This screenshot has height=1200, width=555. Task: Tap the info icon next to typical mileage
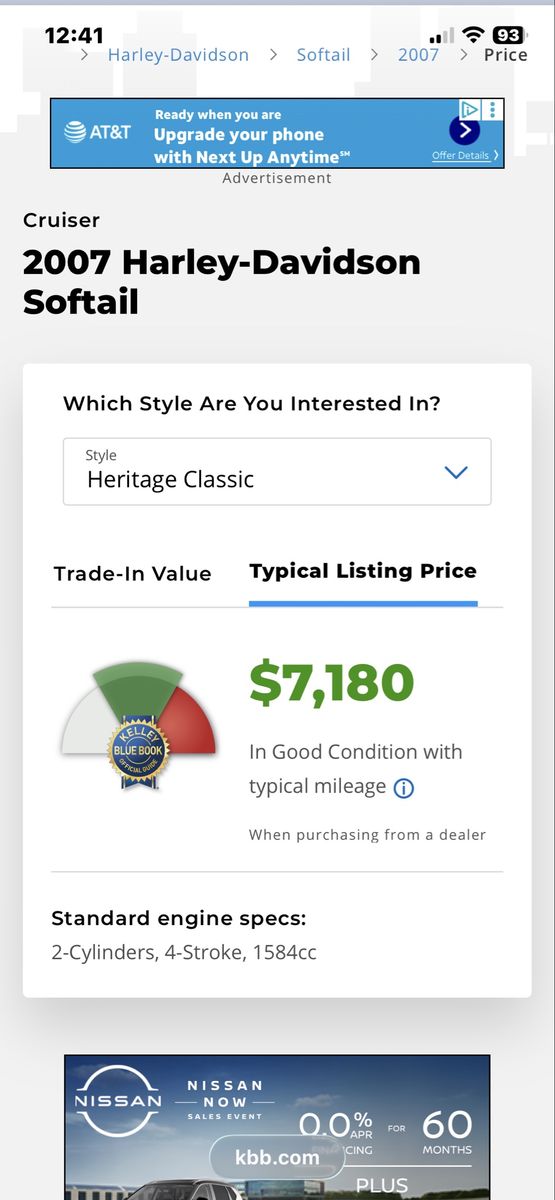coord(404,788)
